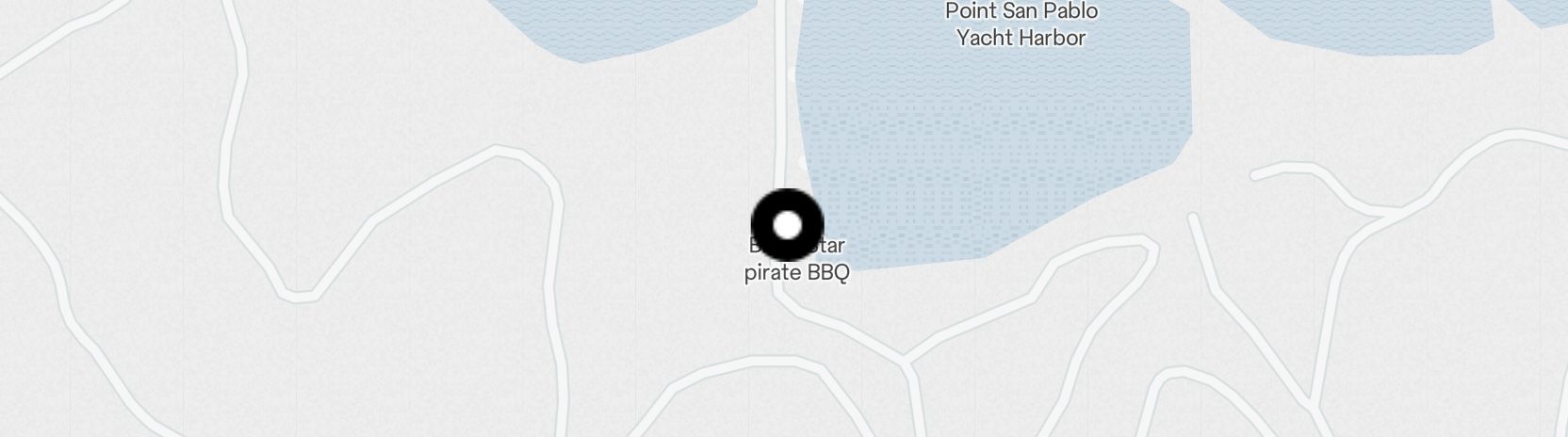Select Point San Pablo Yacht Harbor map label

click(1021, 24)
